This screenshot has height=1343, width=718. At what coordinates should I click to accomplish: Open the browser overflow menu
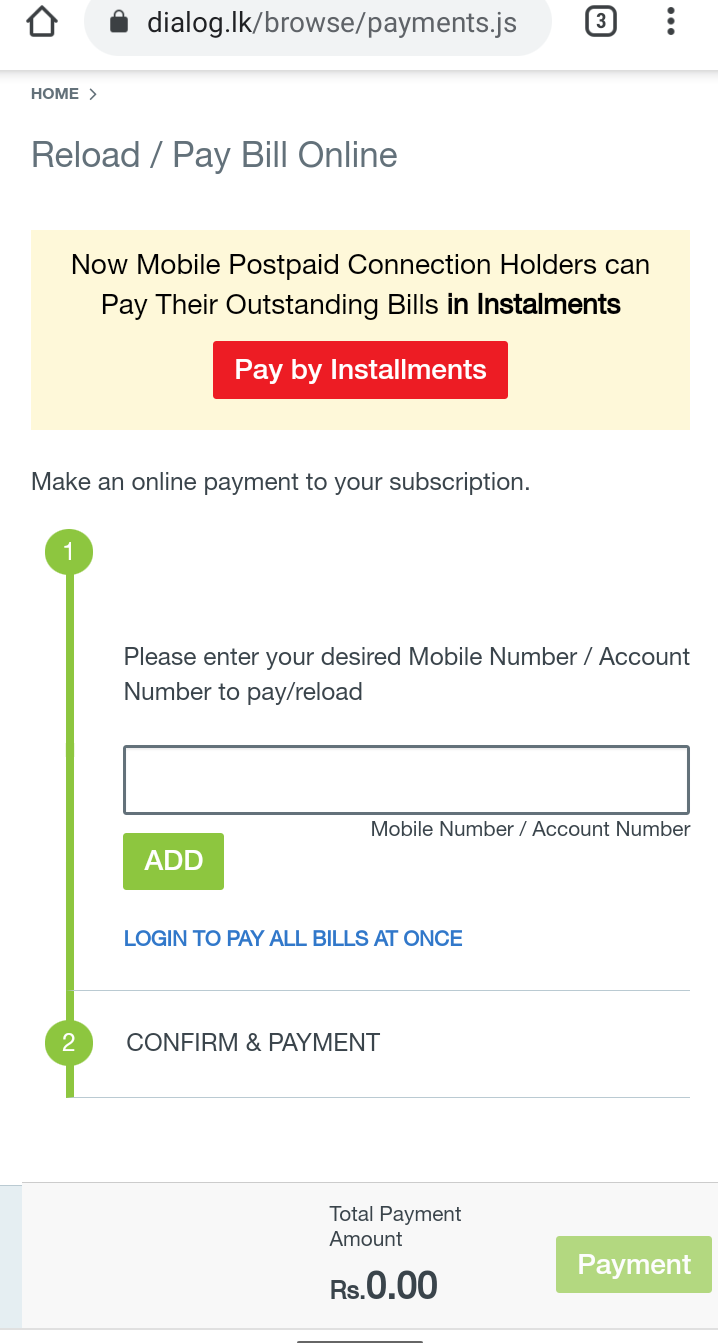tap(670, 21)
